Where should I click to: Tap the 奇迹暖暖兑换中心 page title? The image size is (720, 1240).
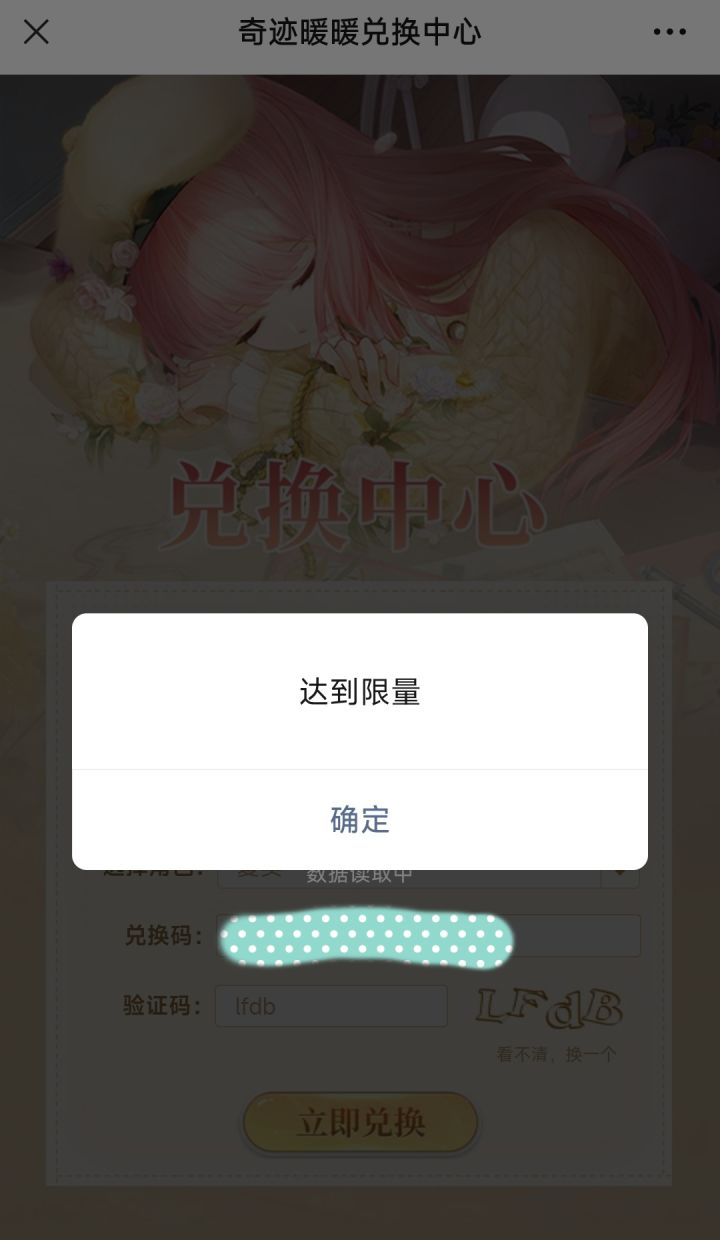tap(360, 33)
